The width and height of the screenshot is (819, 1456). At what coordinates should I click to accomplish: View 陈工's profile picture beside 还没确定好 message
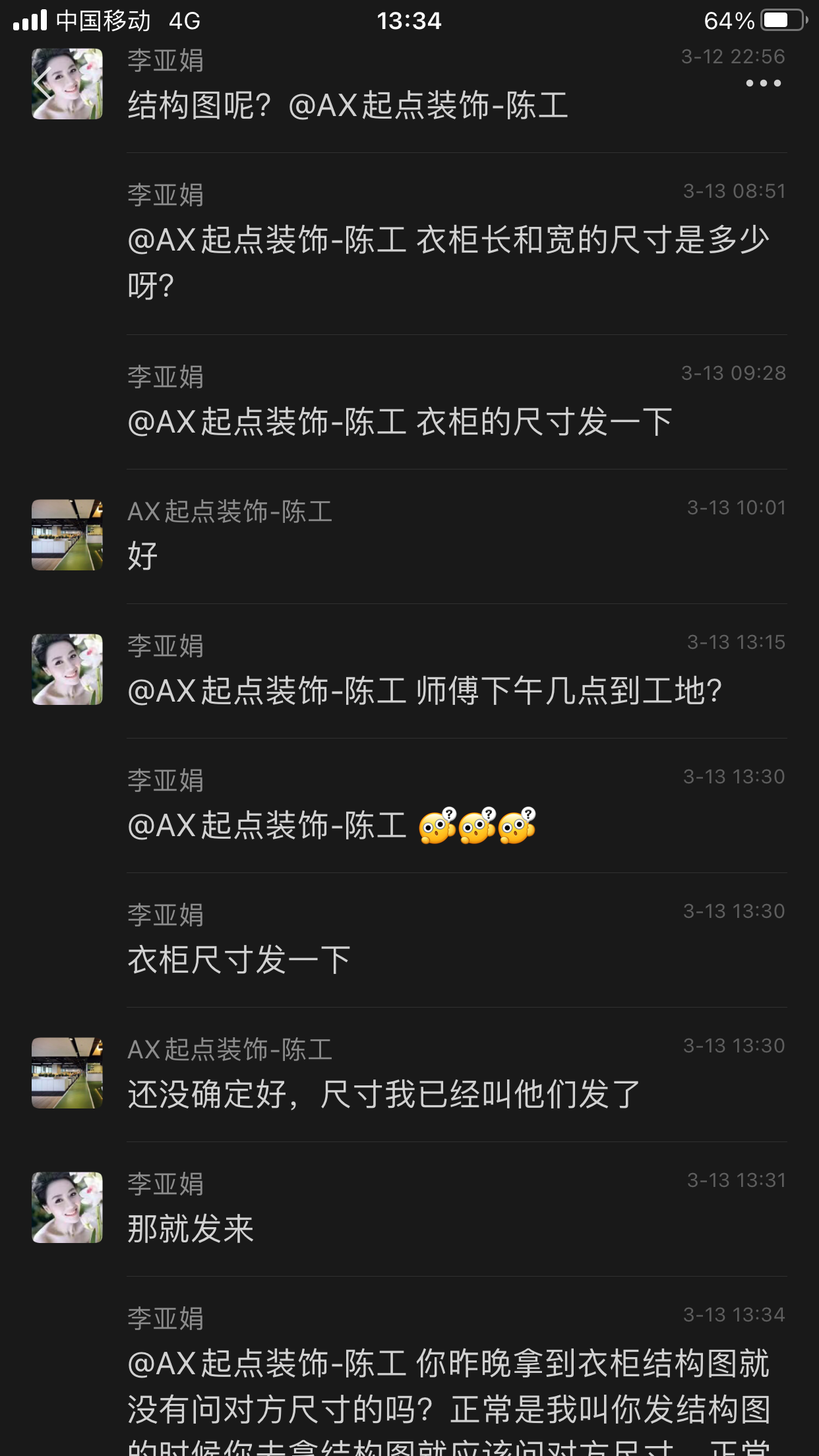(x=67, y=1073)
